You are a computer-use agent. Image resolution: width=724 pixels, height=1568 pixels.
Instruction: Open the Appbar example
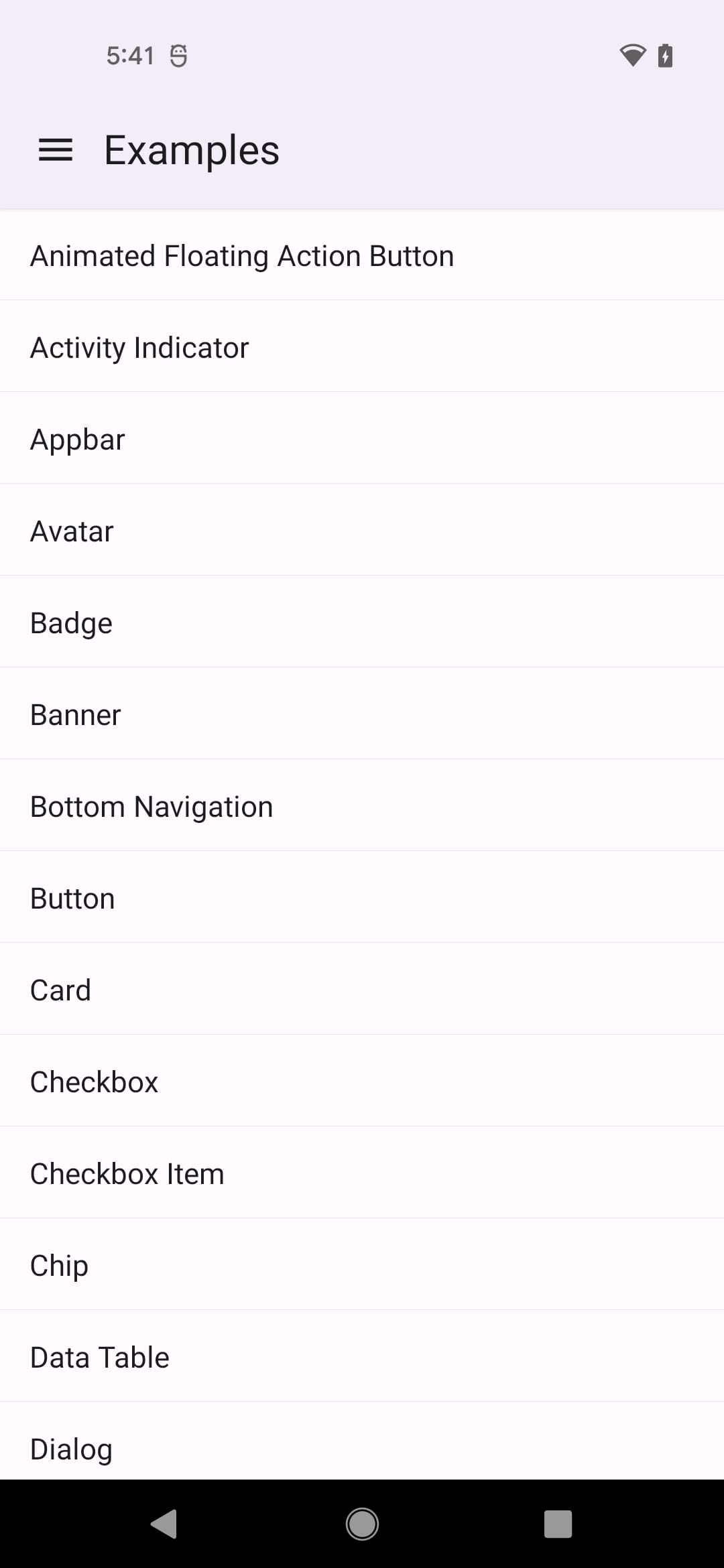(x=77, y=438)
